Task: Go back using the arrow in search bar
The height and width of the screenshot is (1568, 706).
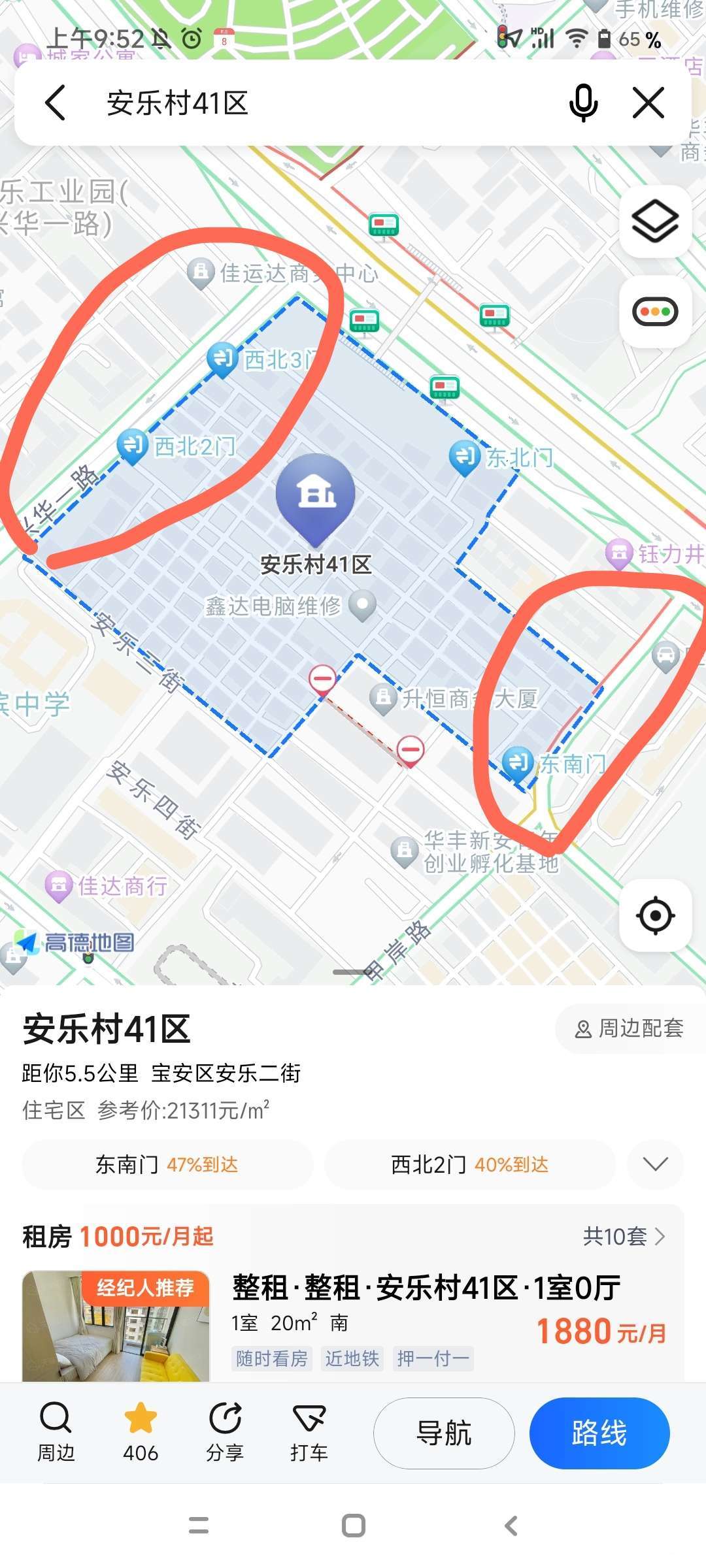Action: [56, 103]
